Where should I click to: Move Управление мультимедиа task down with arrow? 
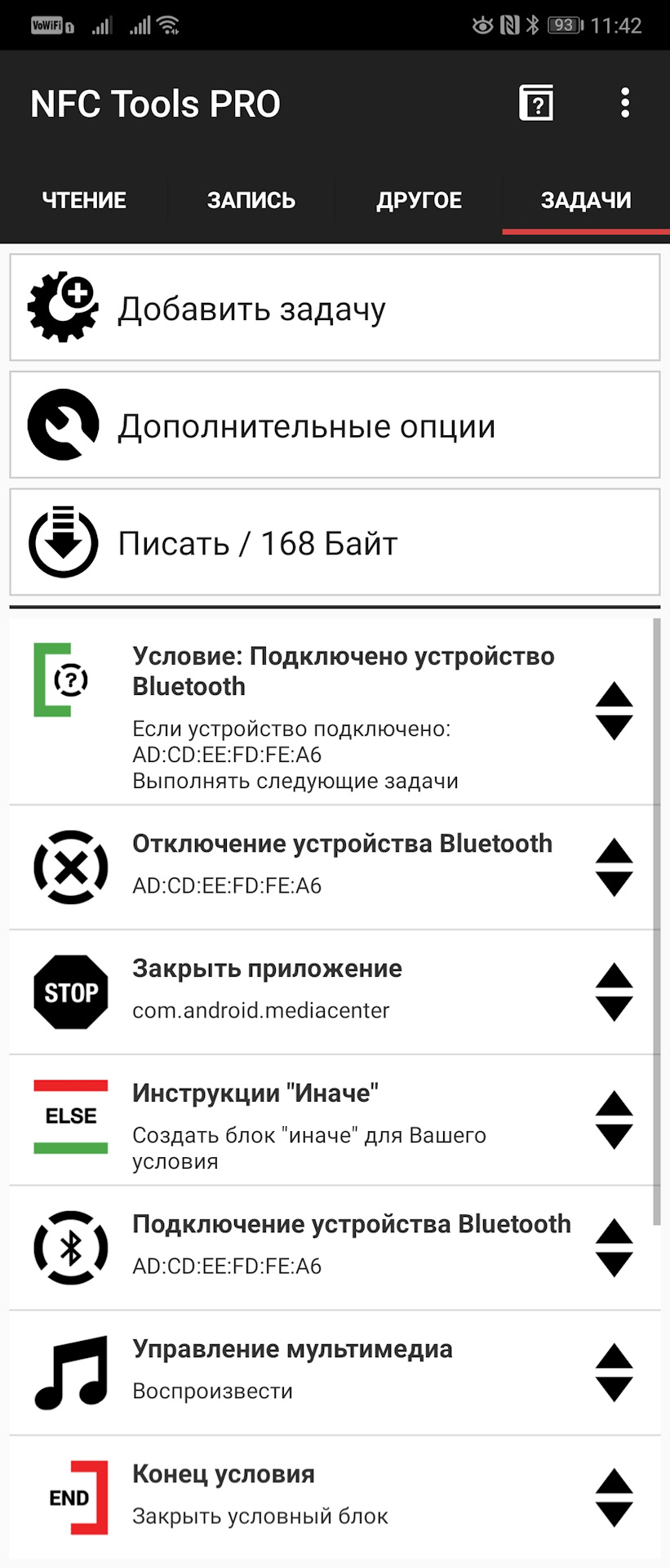(614, 1389)
